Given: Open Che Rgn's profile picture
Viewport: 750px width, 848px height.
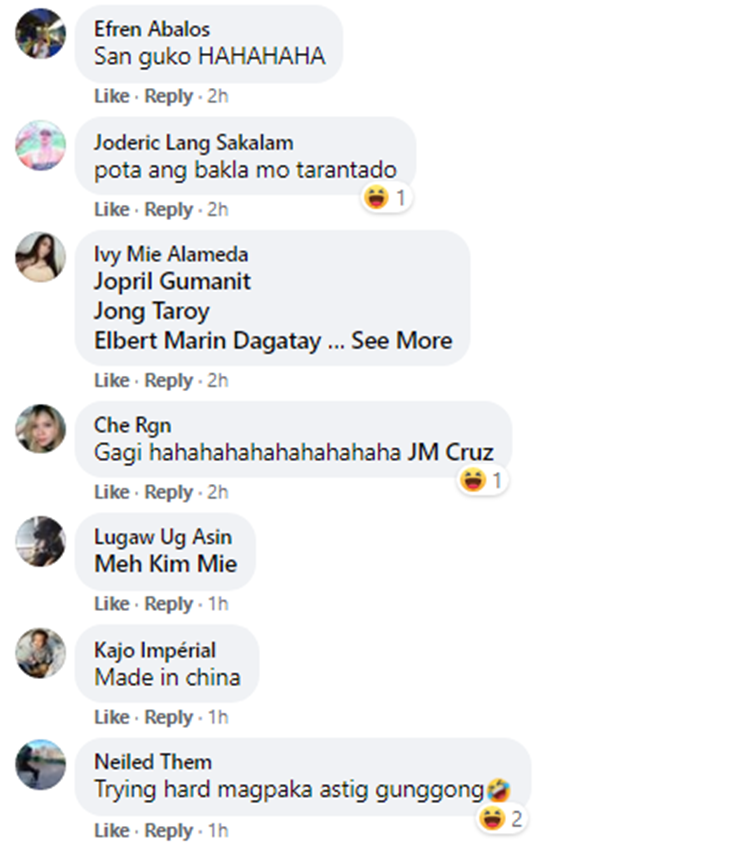Looking at the screenshot, I should click(x=41, y=430).
